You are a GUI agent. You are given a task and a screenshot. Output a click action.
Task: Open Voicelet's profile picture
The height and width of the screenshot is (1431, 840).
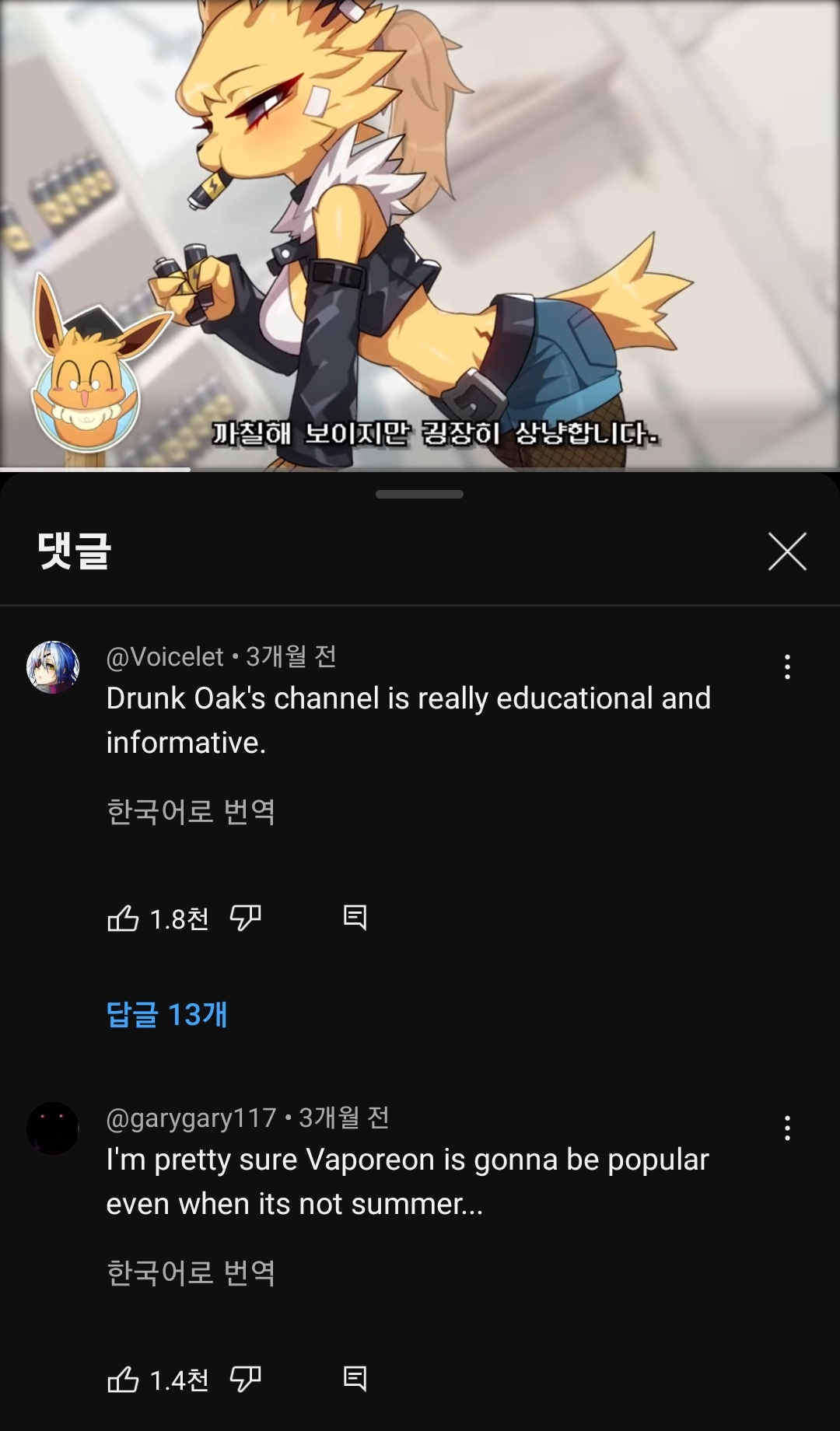coord(53,667)
